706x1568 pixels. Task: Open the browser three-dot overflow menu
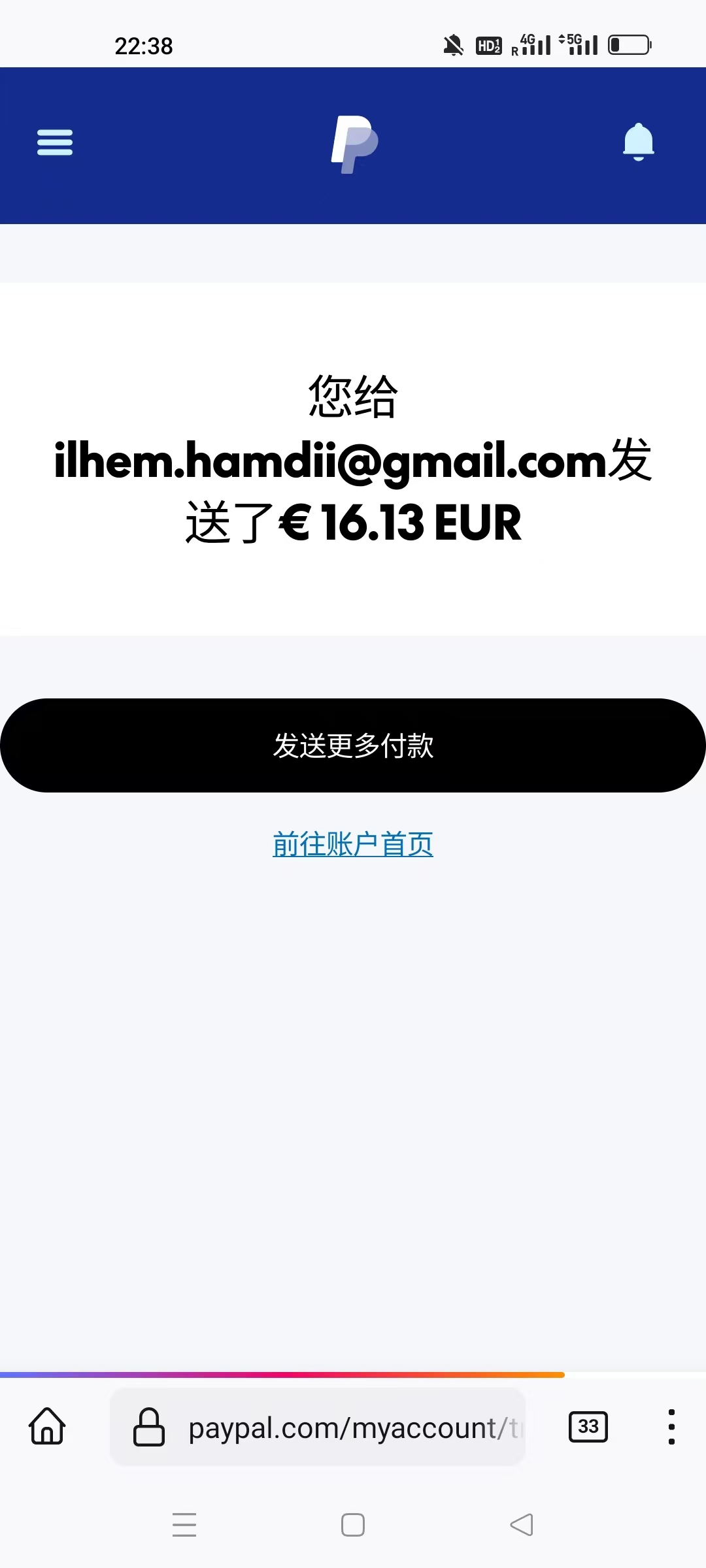coord(671,1427)
